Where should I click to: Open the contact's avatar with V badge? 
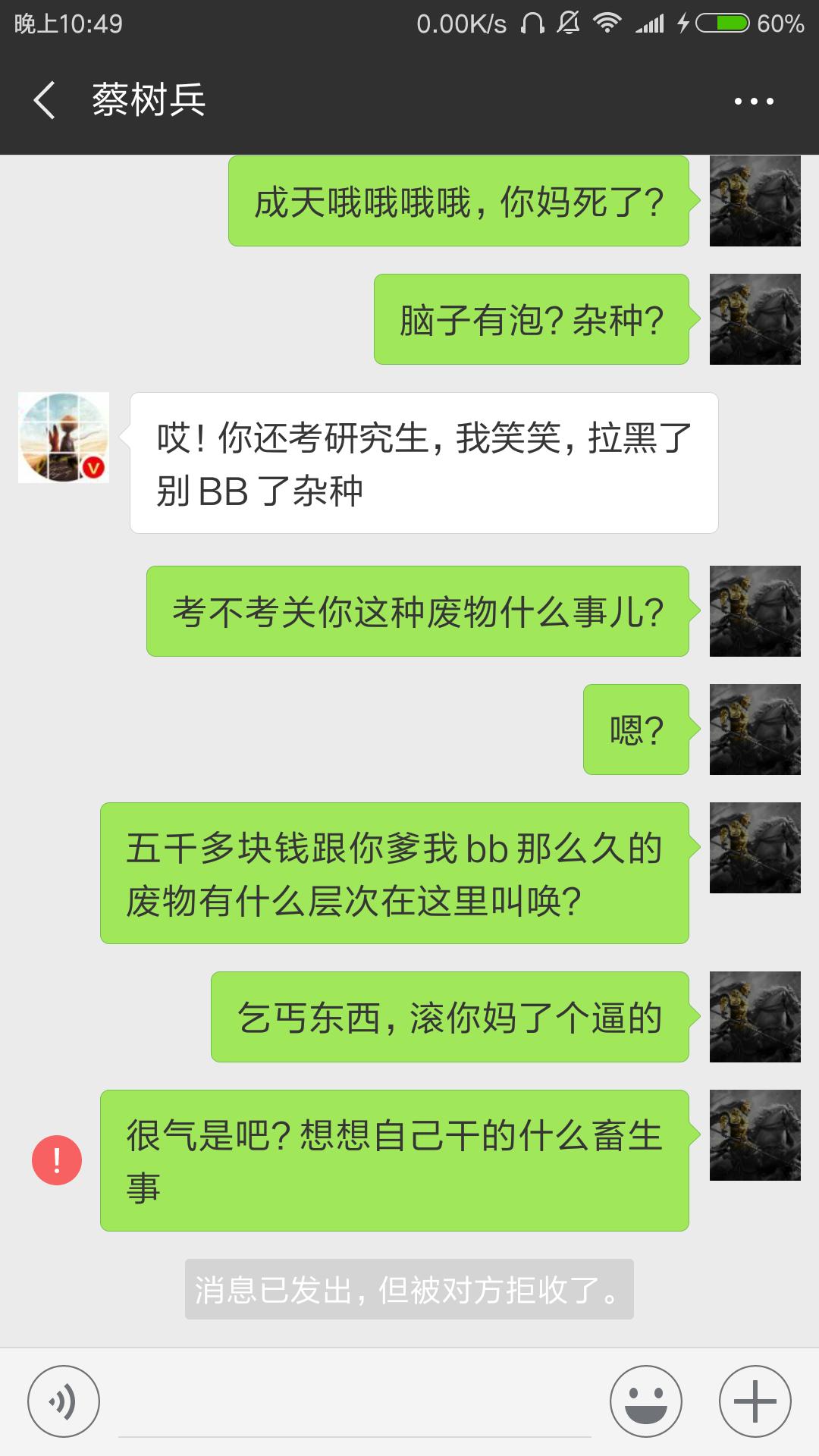point(64,438)
